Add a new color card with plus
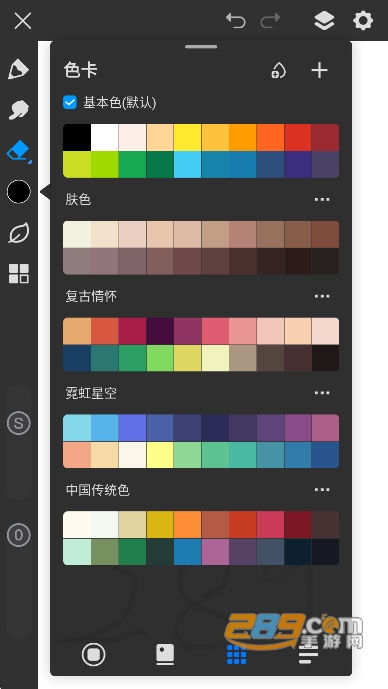Viewport: 388px width, 689px height. [319, 70]
